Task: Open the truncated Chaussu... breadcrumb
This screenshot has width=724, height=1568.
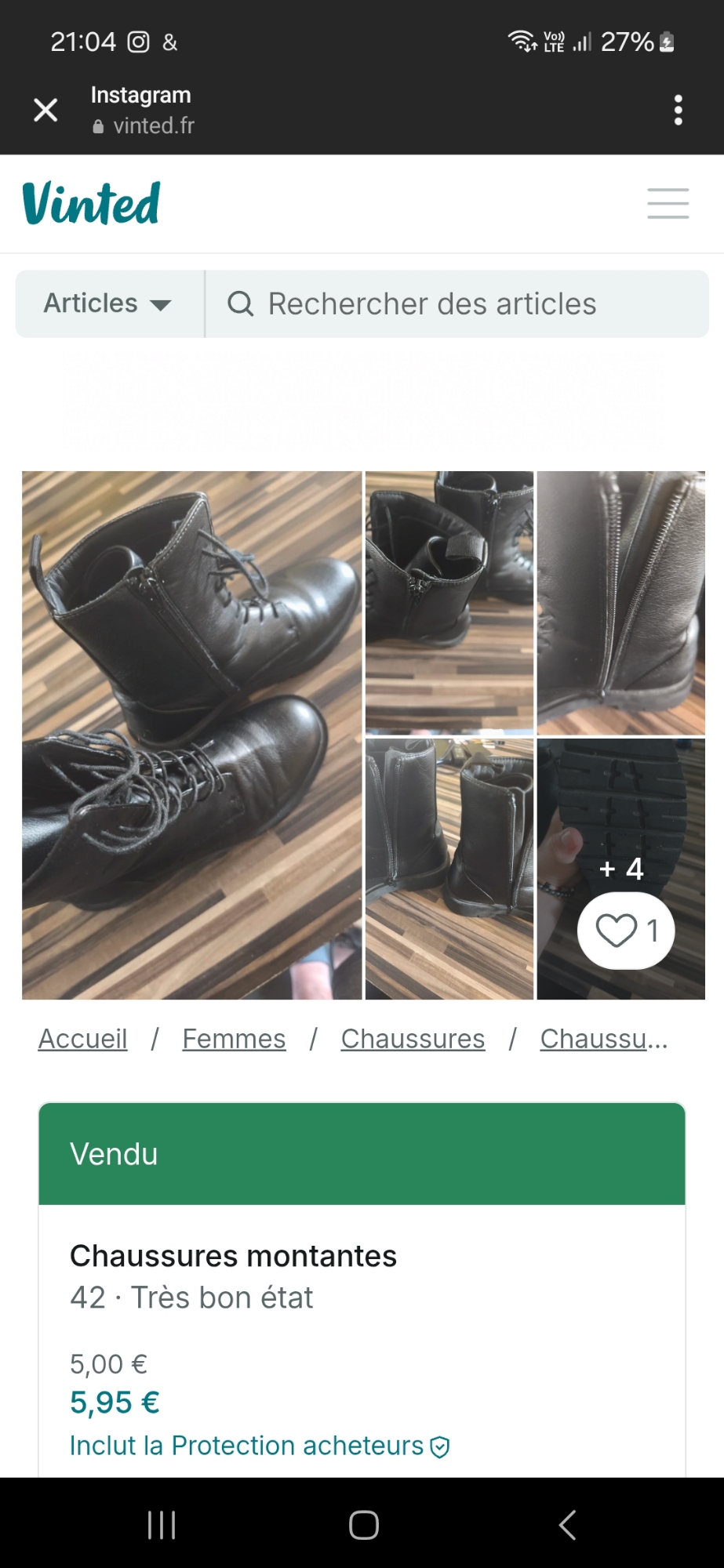Action: (603, 1039)
